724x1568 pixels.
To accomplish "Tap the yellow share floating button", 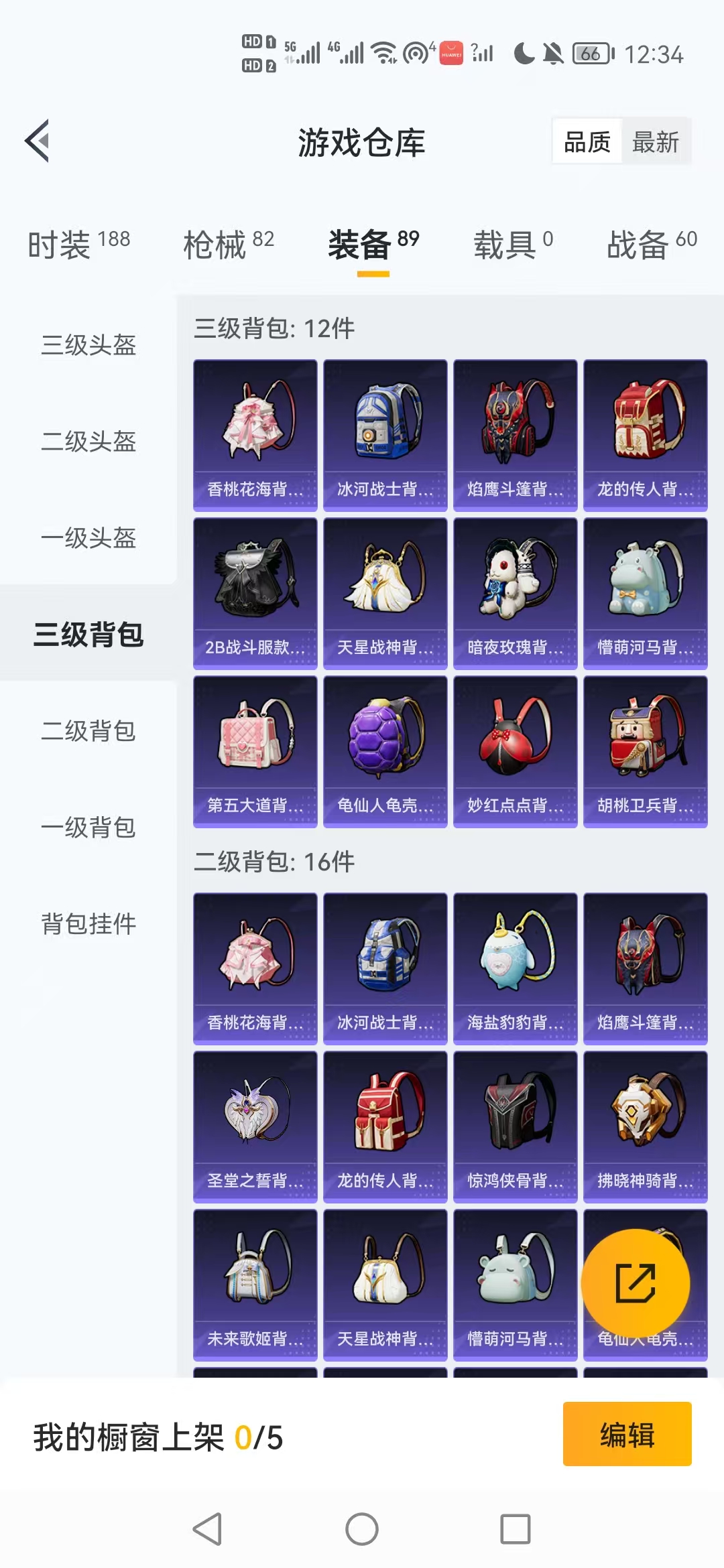I will (635, 1283).
